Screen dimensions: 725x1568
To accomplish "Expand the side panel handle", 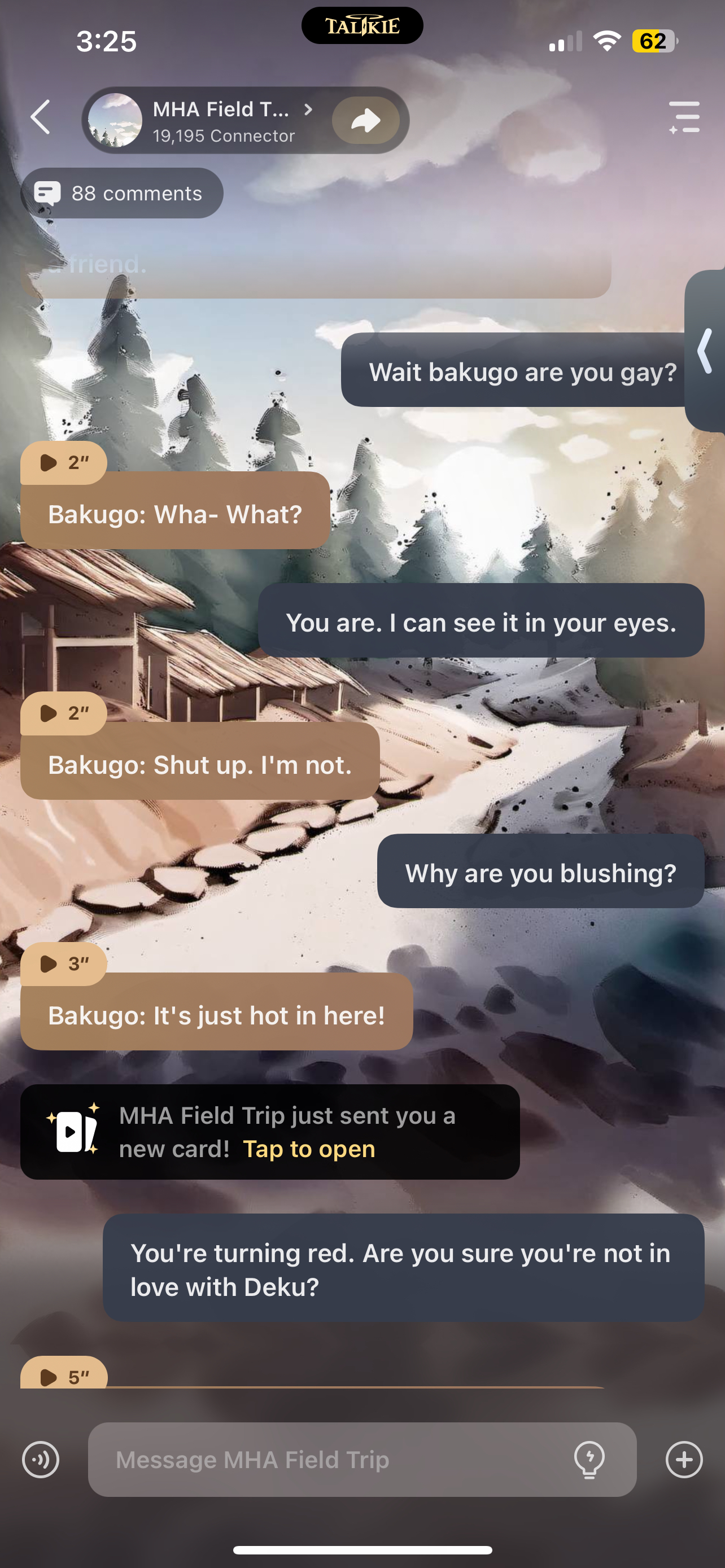I will click(x=705, y=351).
